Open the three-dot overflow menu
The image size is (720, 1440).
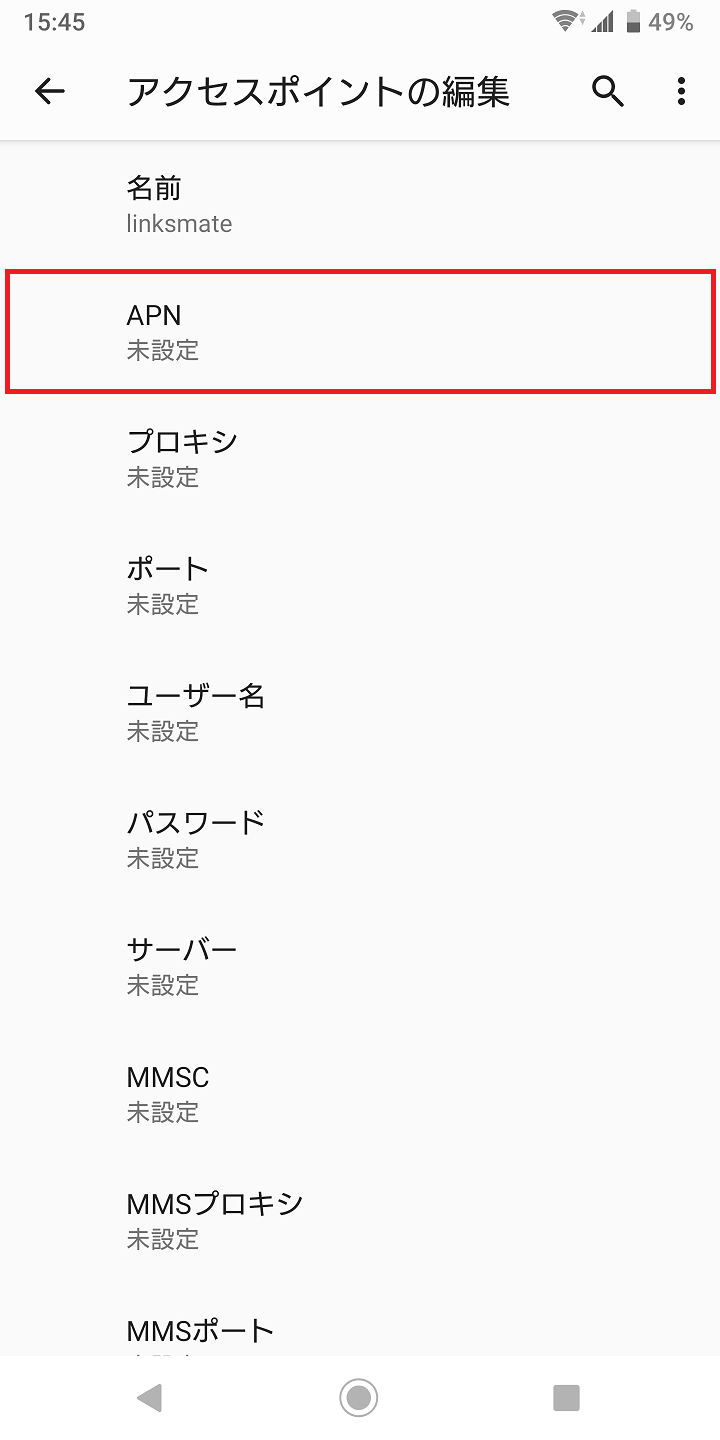coord(681,92)
